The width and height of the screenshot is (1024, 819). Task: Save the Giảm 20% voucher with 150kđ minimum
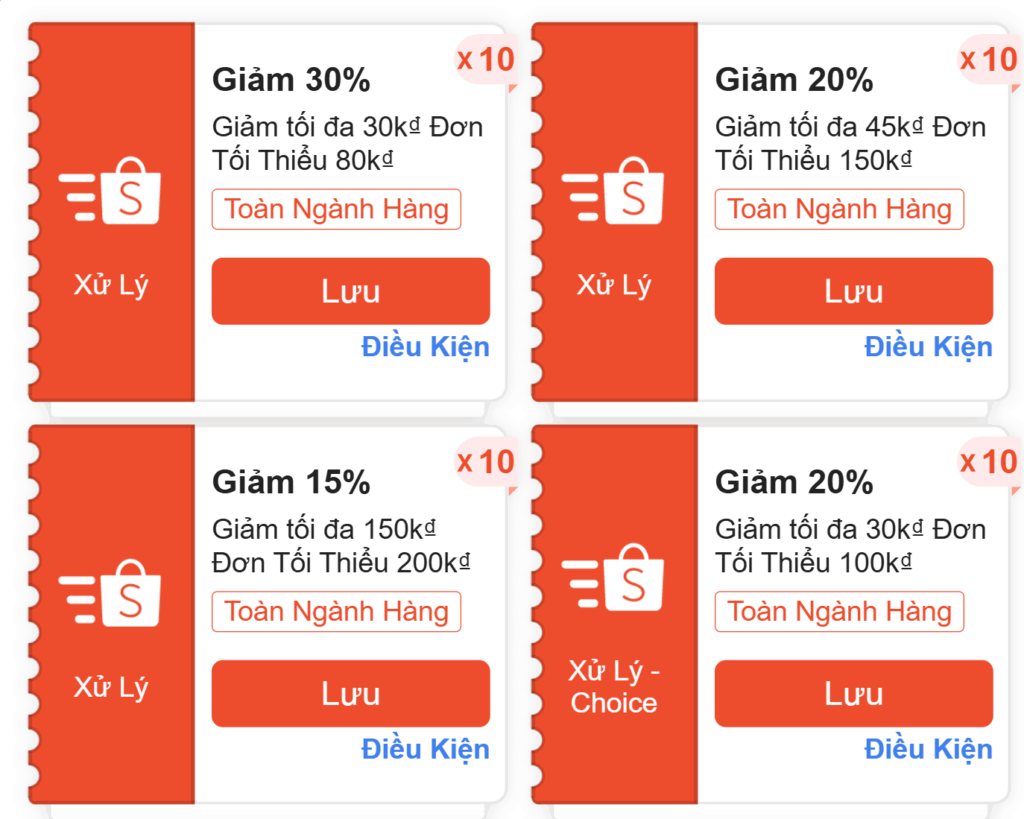(x=853, y=291)
